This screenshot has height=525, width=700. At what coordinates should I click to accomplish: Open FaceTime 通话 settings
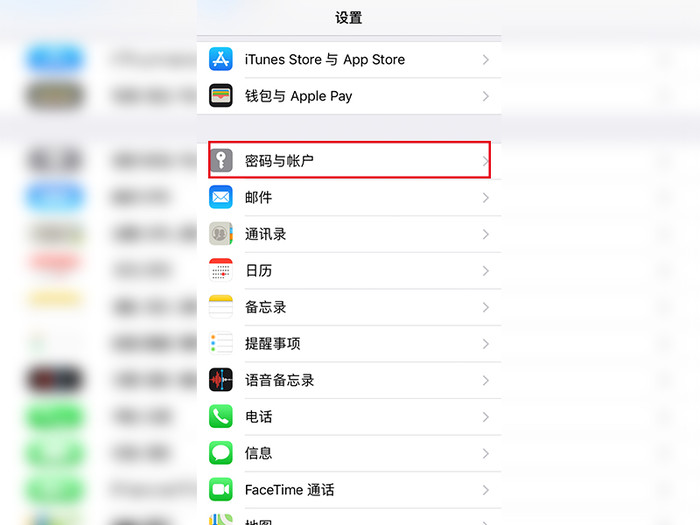(349, 490)
